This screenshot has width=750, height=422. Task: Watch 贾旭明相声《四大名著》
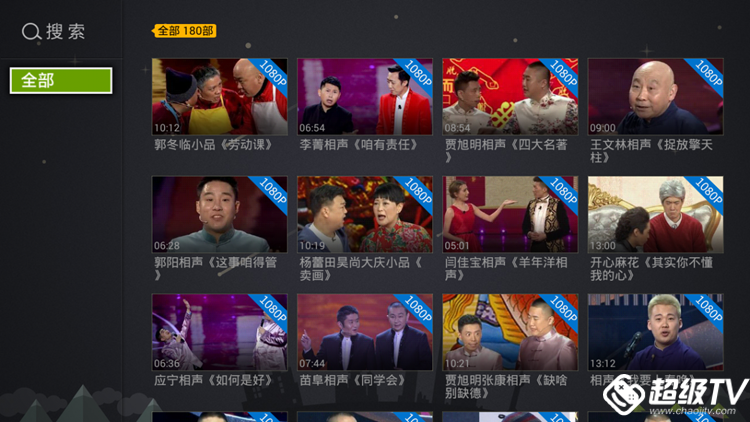point(510,96)
